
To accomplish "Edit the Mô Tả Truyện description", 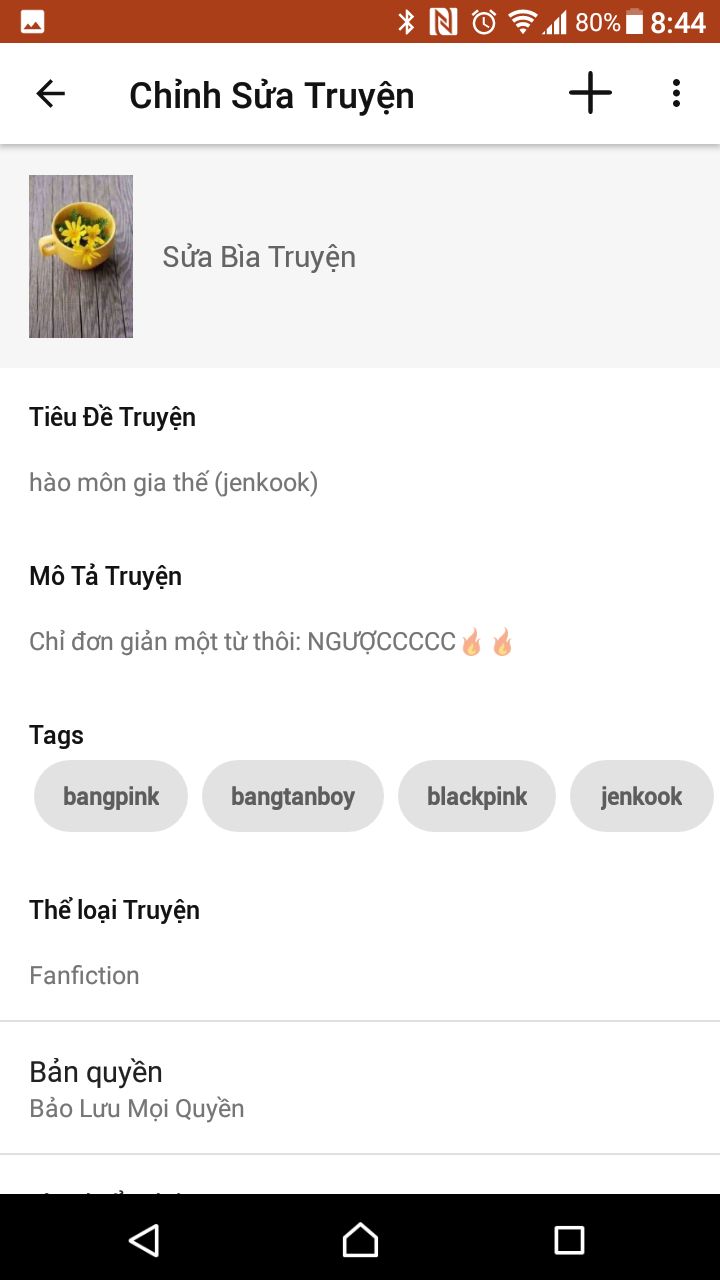I will [x=270, y=642].
